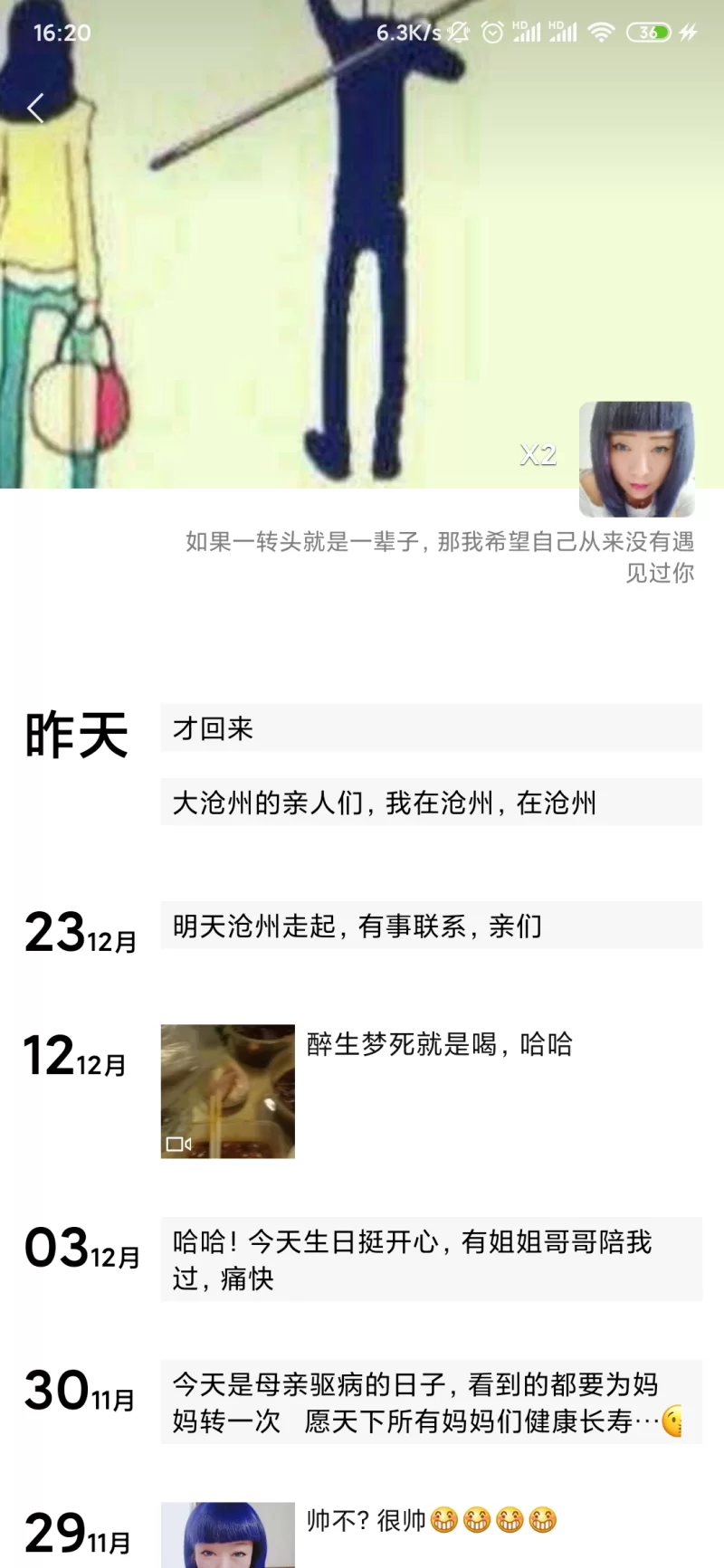Screen dimensions: 724x1568
Task: Open the 23 December post 明天沧州走起
Action: [x=431, y=926]
